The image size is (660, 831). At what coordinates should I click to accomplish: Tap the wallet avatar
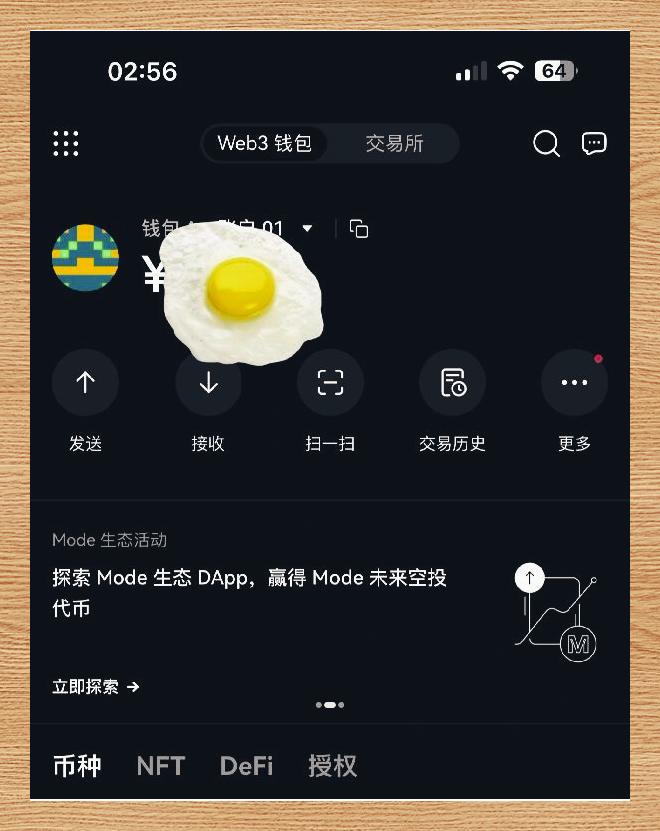85,258
